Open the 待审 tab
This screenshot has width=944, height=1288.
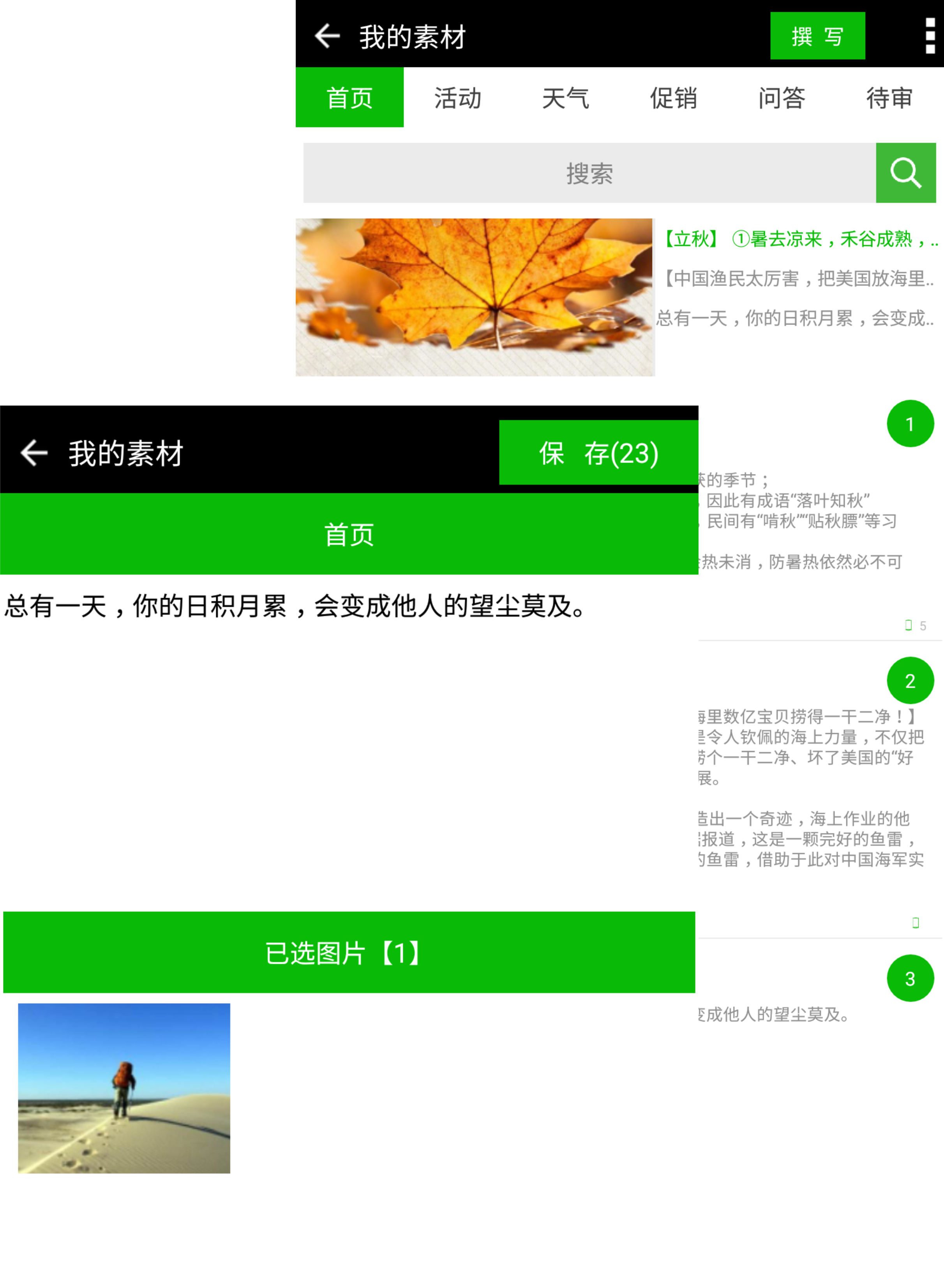click(889, 98)
